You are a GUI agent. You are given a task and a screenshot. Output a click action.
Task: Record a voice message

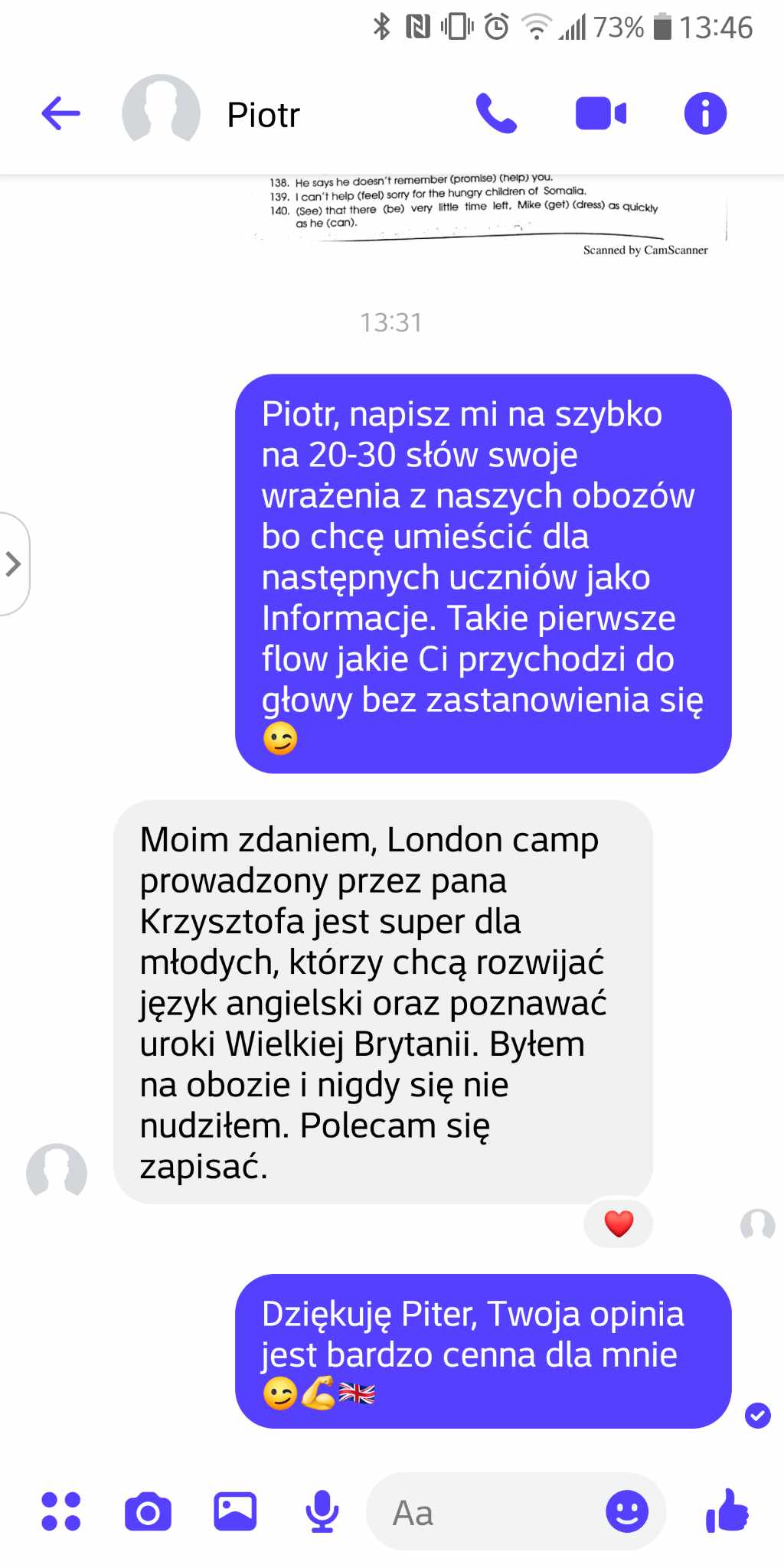click(322, 1512)
